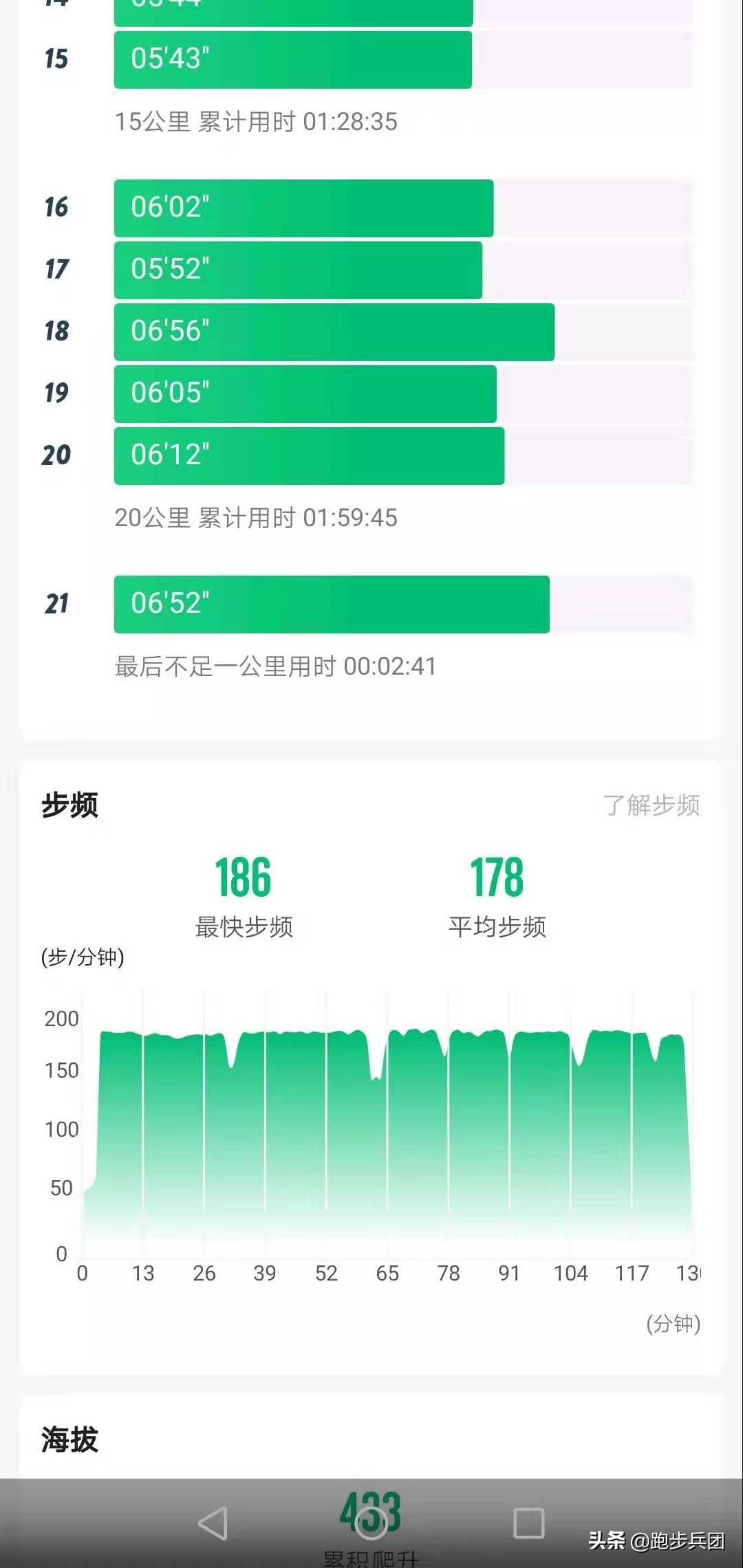Tap the kilometer 20 split bar
This screenshot has height=1568, width=743.
click(x=308, y=456)
